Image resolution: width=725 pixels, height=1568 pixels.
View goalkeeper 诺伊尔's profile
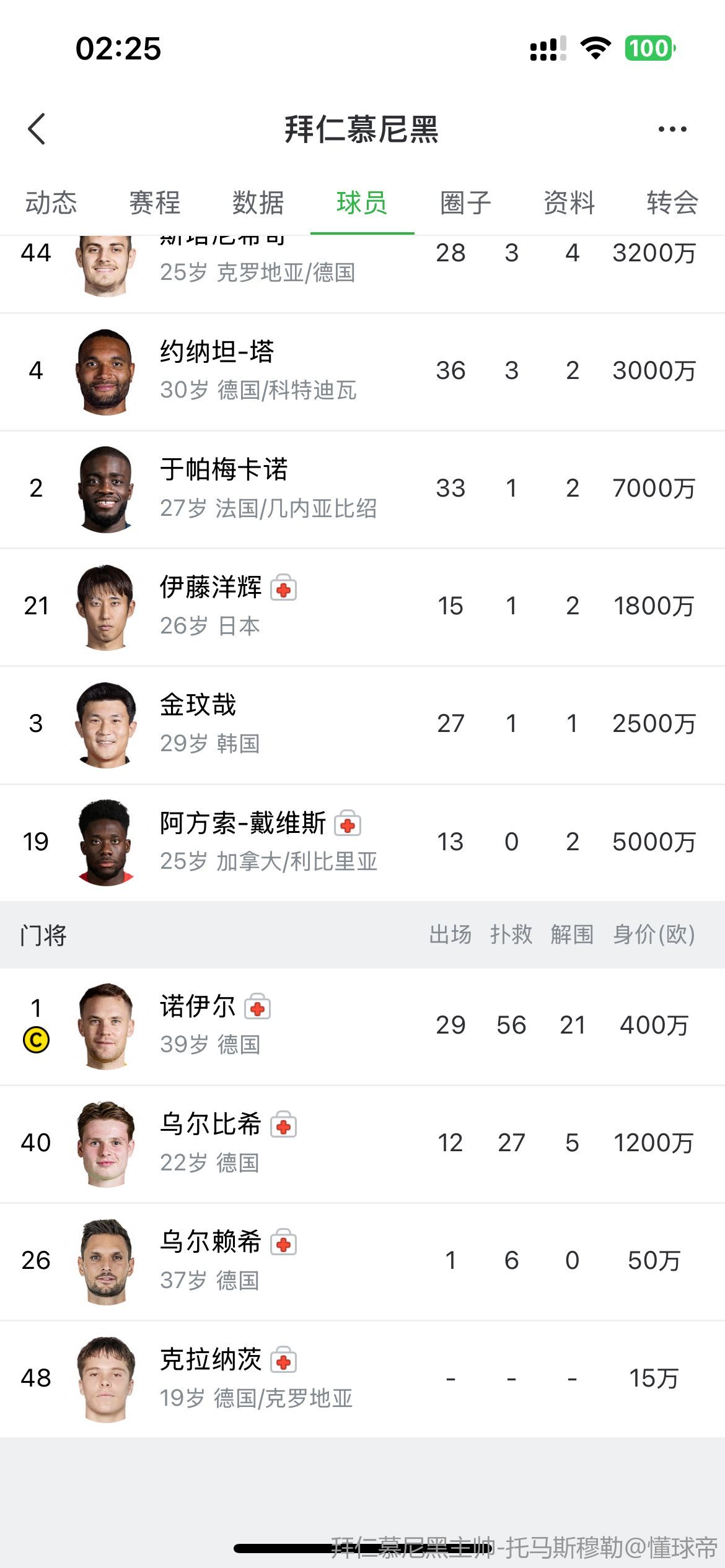(x=198, y=1025)
